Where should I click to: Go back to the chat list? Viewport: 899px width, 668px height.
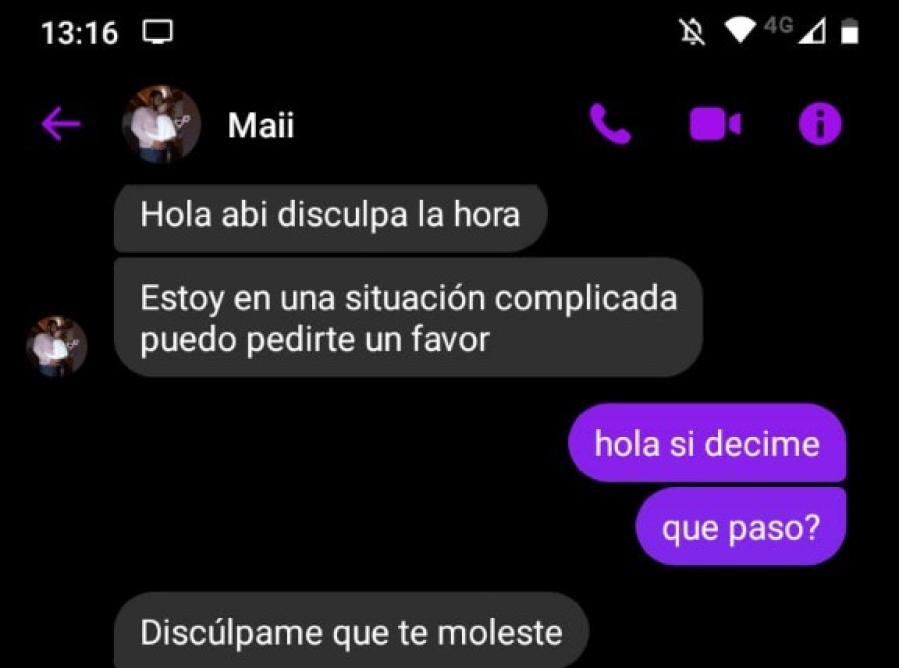pos(60,125)
